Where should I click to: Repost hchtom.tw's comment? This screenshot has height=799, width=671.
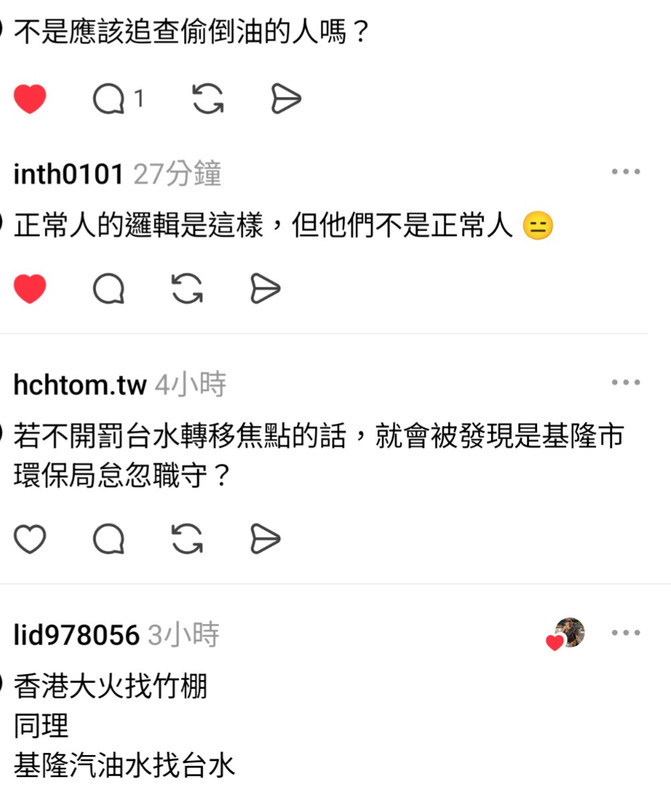pos(187,539)
